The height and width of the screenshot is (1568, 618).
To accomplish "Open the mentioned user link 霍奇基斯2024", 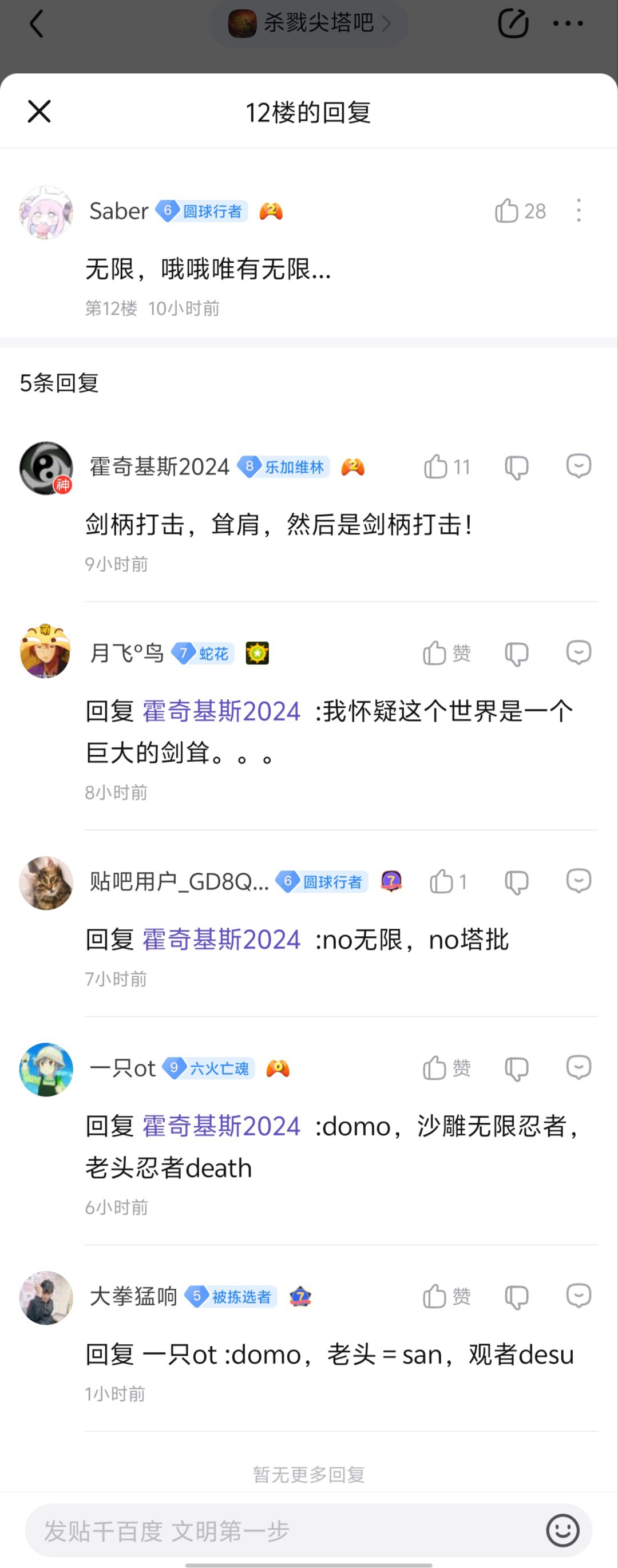I will pyautogui.click(x=220, y=710).
